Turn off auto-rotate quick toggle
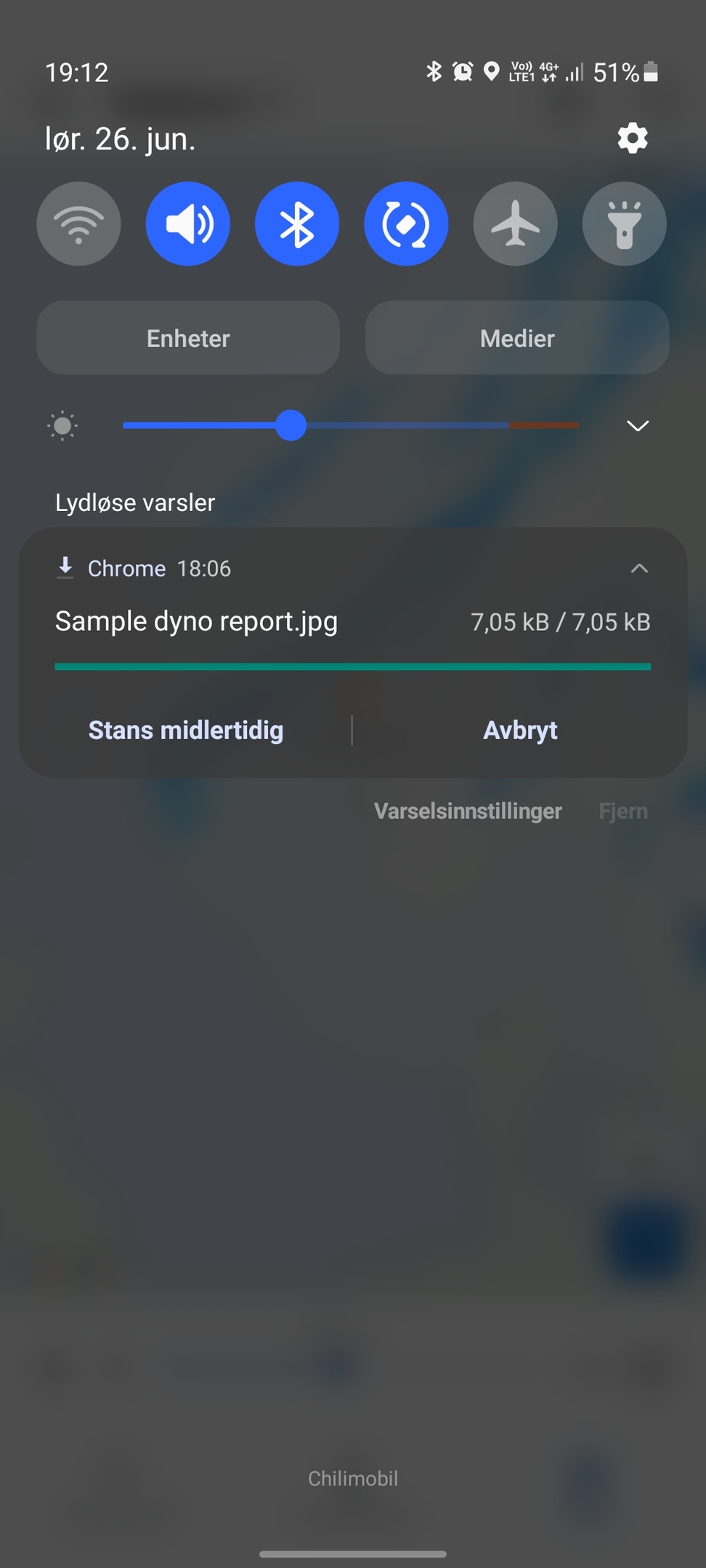This screenshot has height=1568, width=706. (406, 224)
